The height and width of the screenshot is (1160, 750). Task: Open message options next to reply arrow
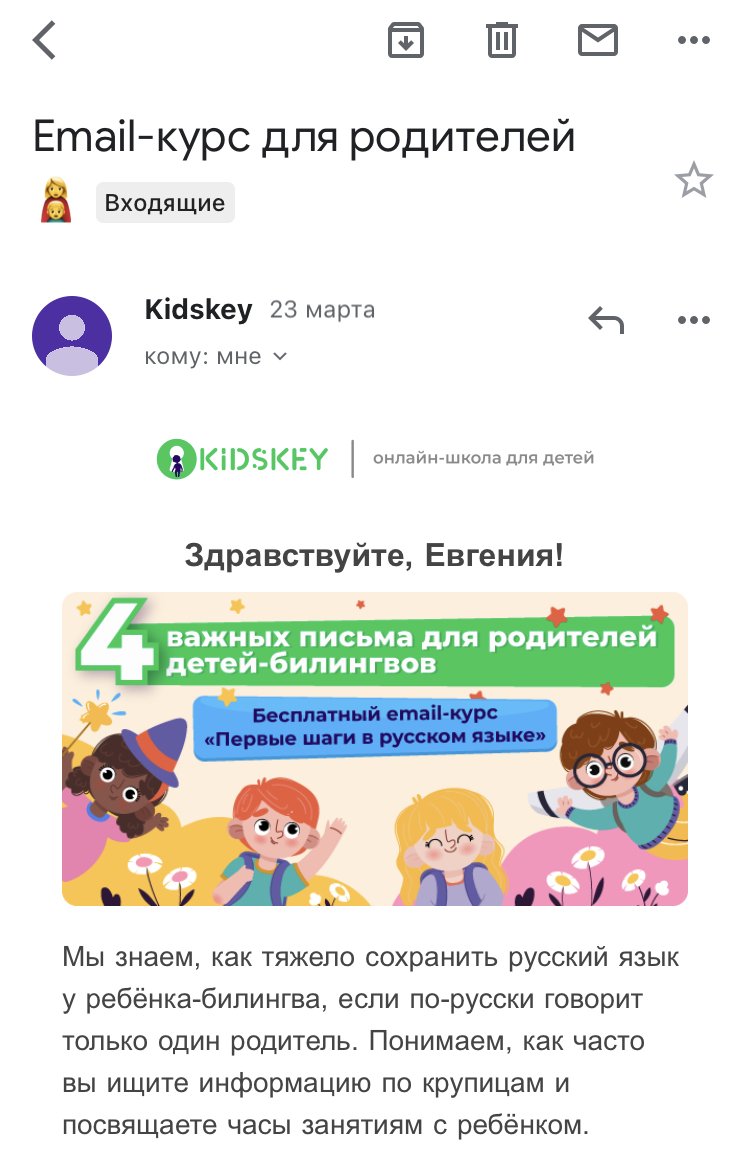tap(693, 320)
